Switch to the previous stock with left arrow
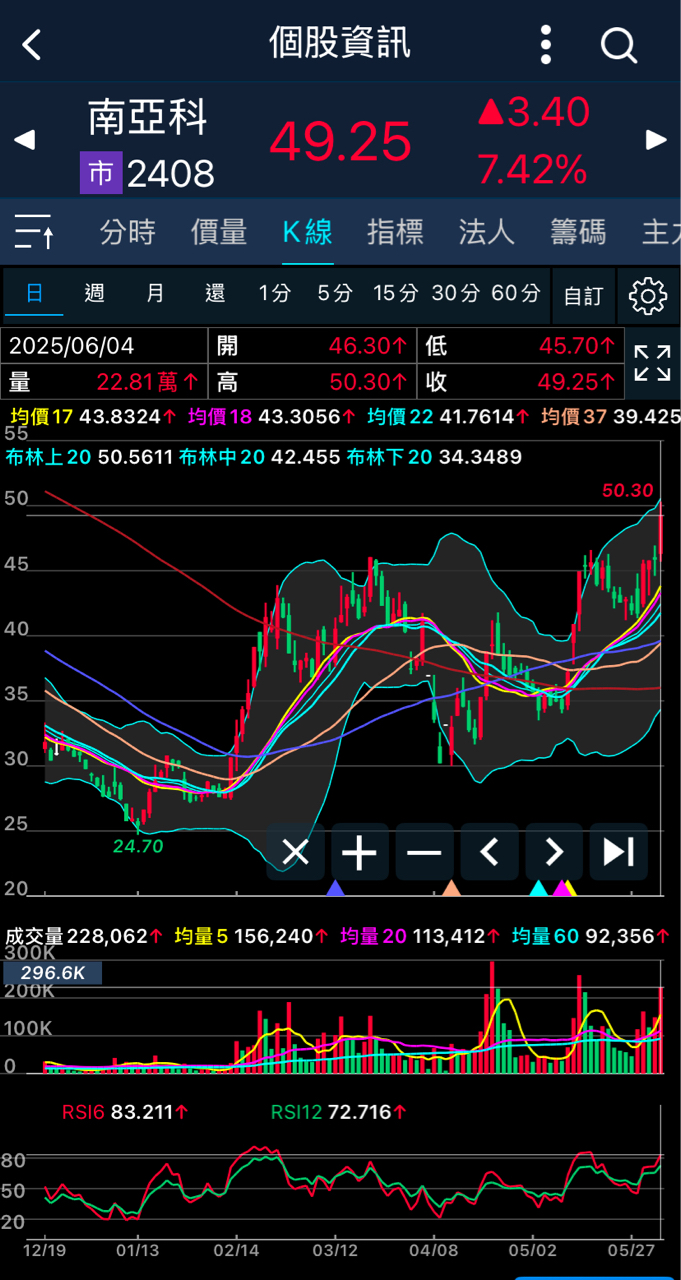Screen dimensions: 681x1280 pyautogui.click(x=25, y=140)
